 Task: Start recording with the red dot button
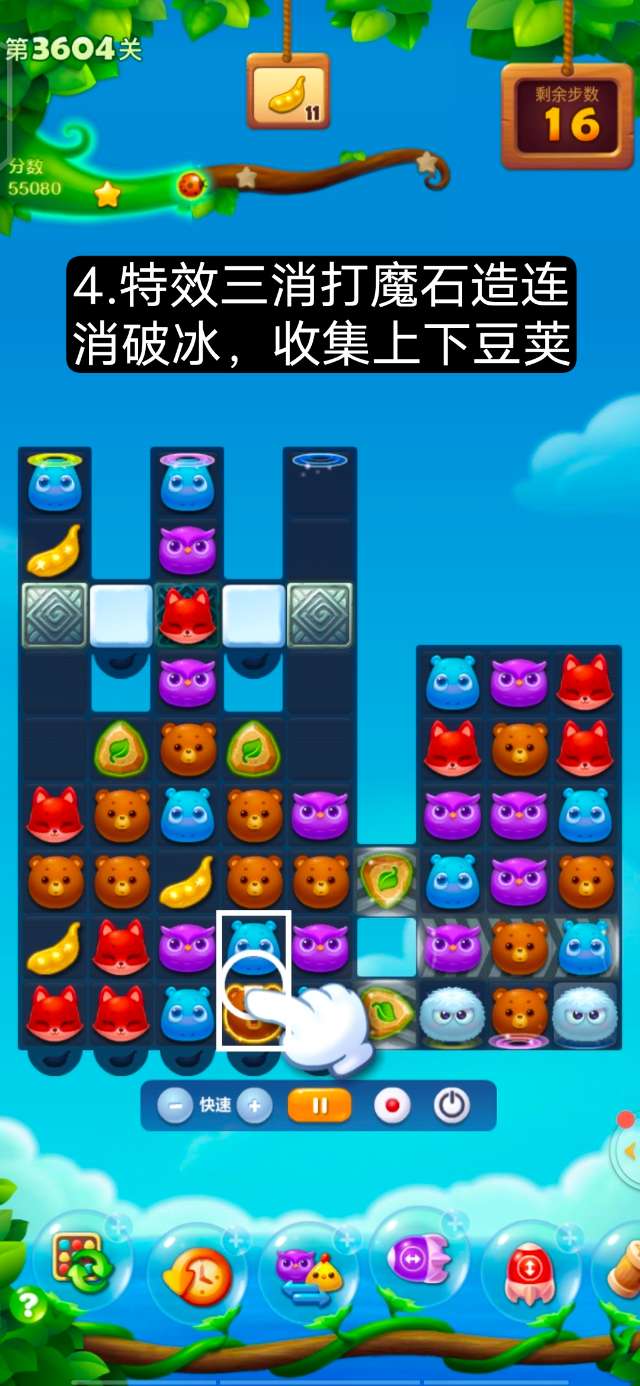pos(392,1106)
